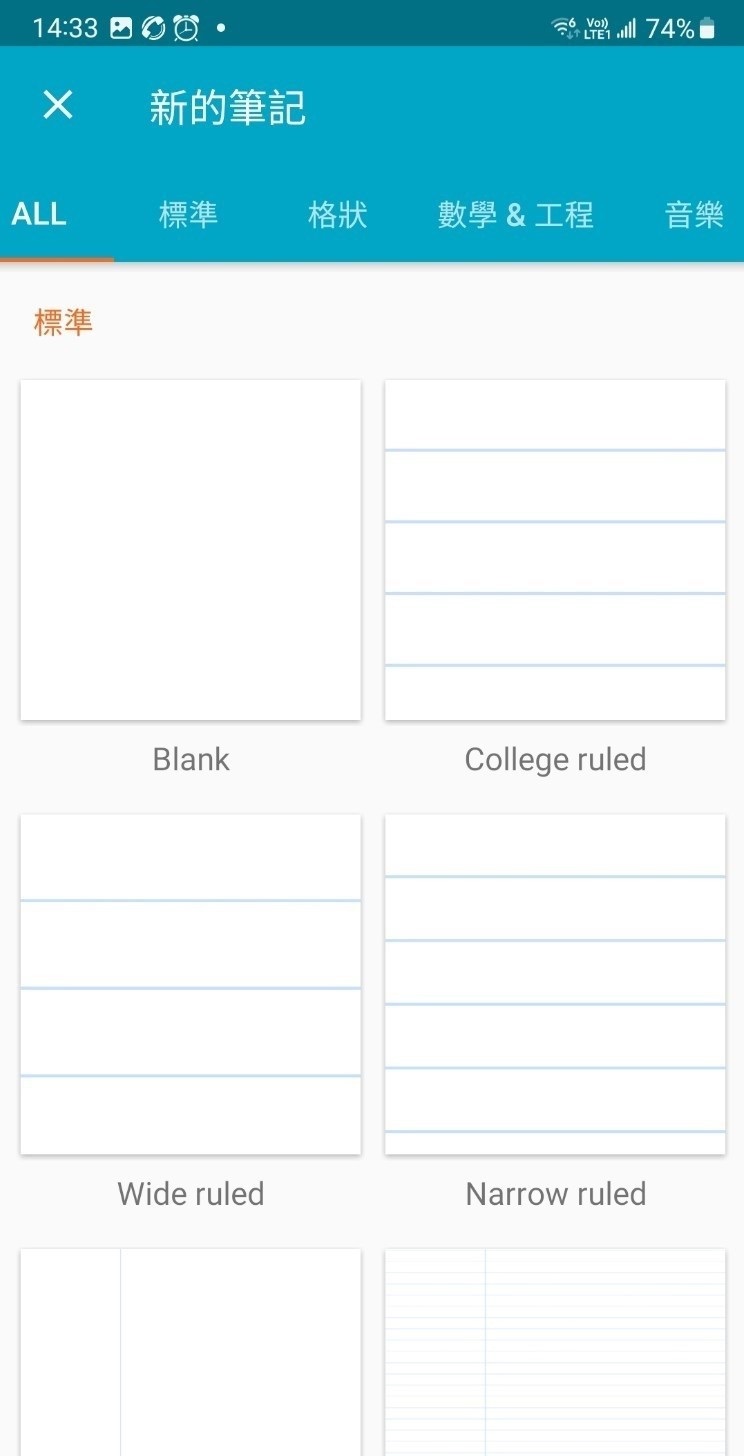Switch to the ALL tab
744x1456 pixels.
[x=40, y=214]
